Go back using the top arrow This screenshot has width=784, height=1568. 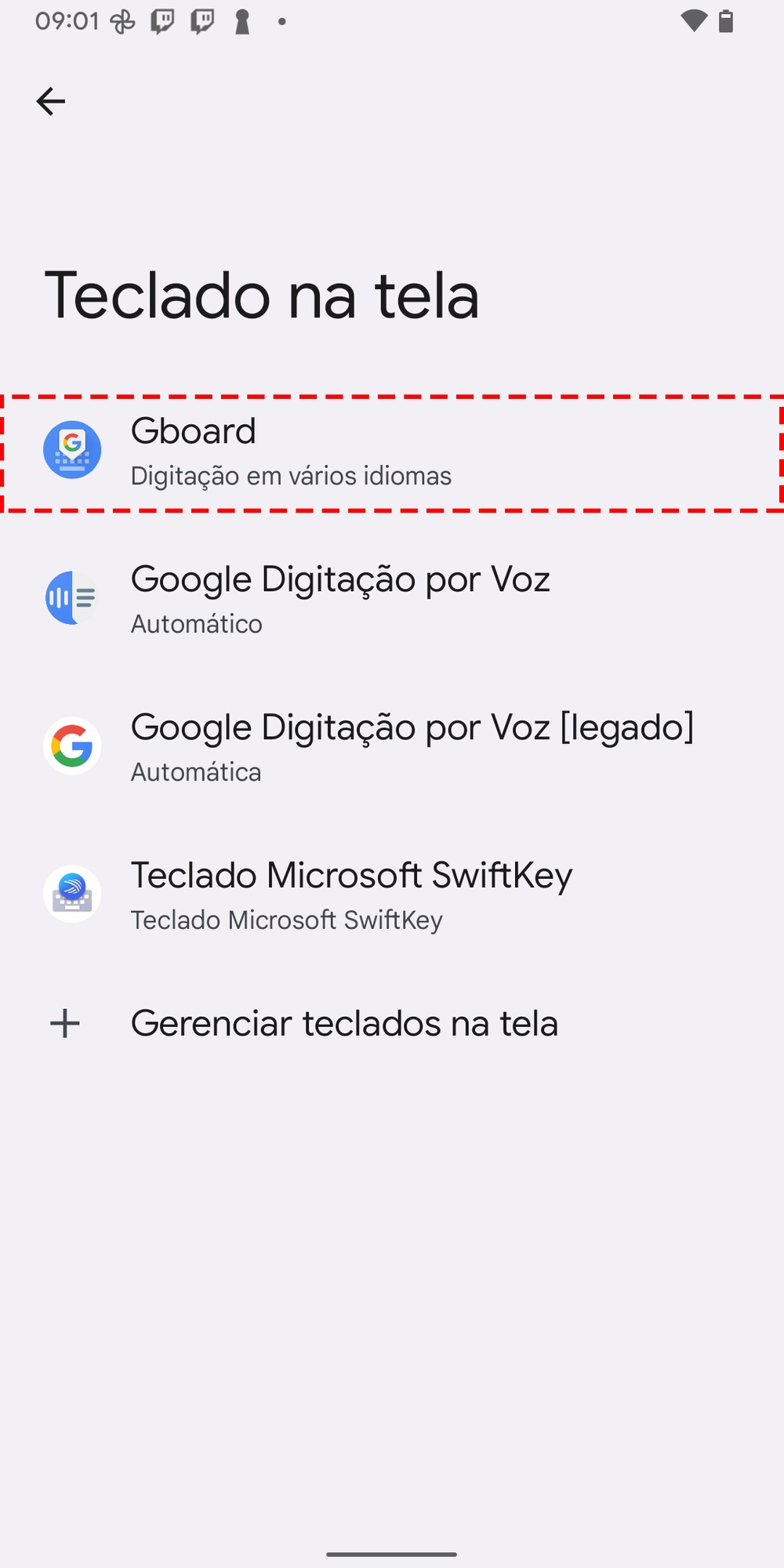51,101
